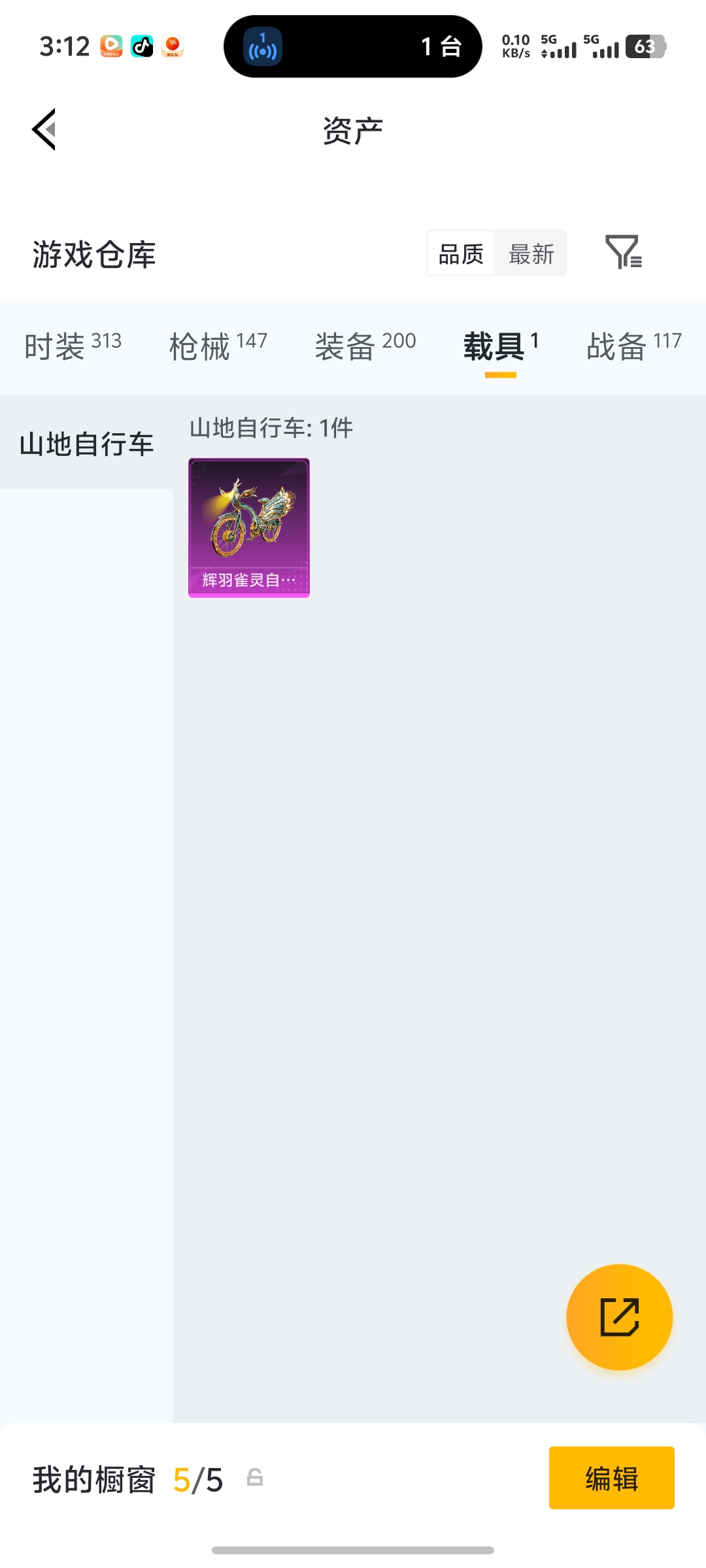Tap the 编辑 button for 我的橱窗
The image size is (706, 1568).
(x=611, y=1478)
